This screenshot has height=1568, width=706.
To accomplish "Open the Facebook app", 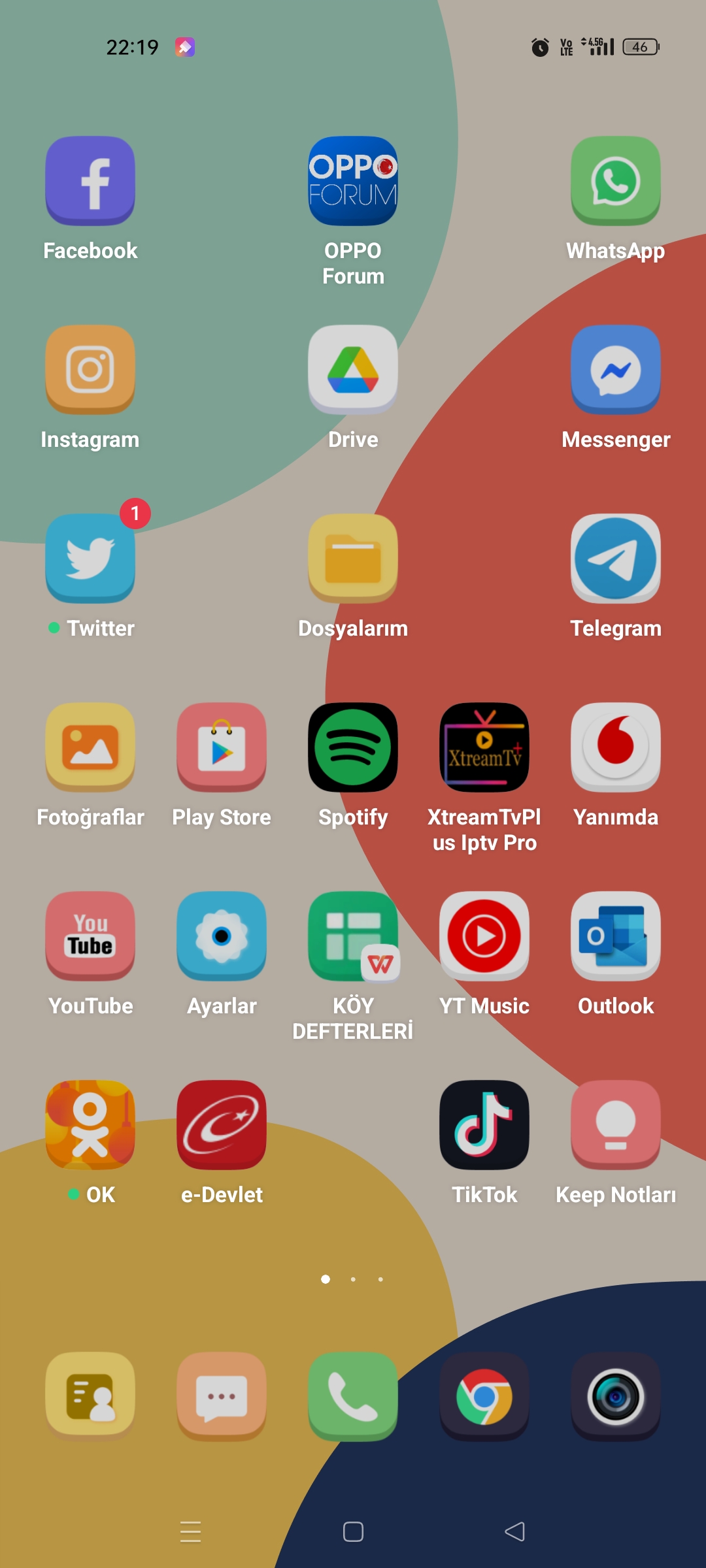I will tap(90, 181).
